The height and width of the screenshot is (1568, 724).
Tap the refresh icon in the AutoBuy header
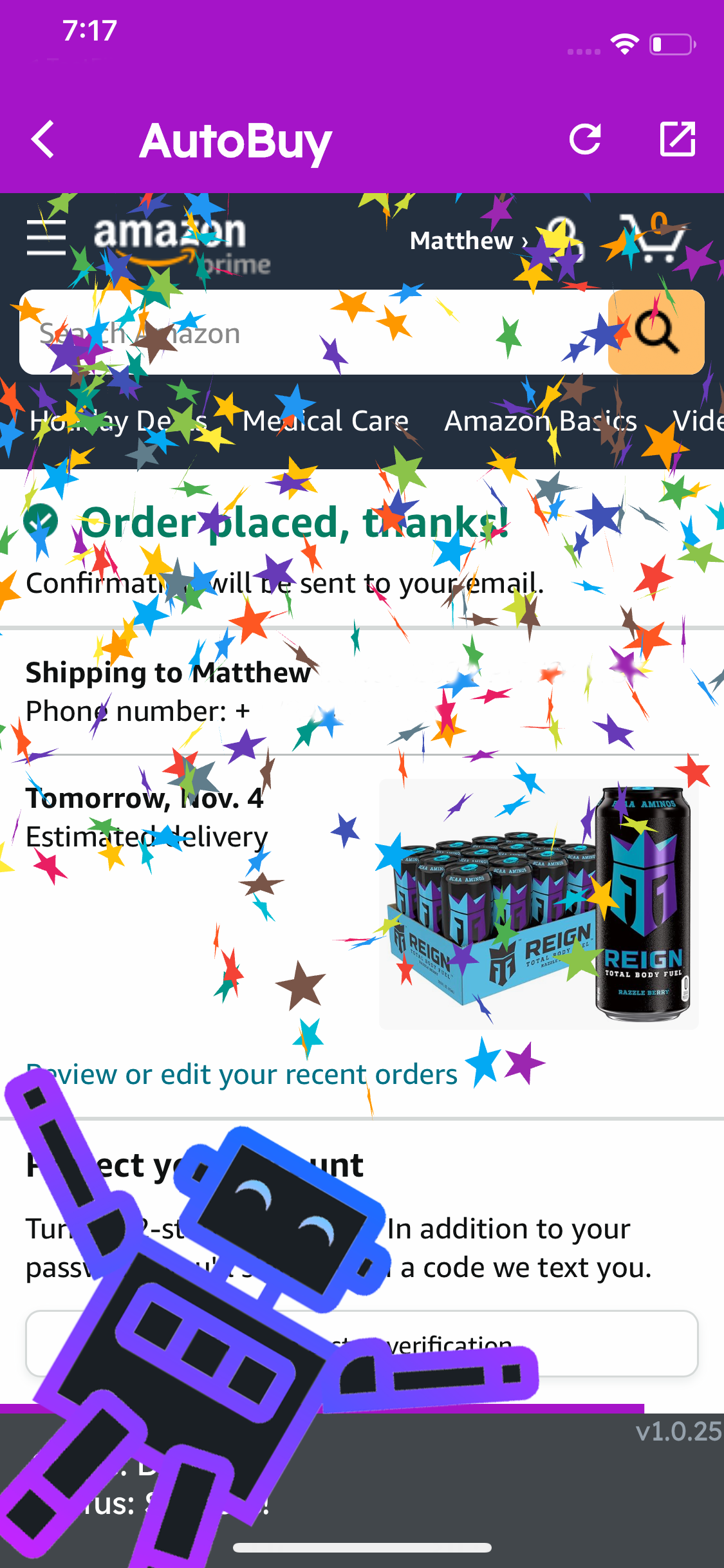[586, 140]
